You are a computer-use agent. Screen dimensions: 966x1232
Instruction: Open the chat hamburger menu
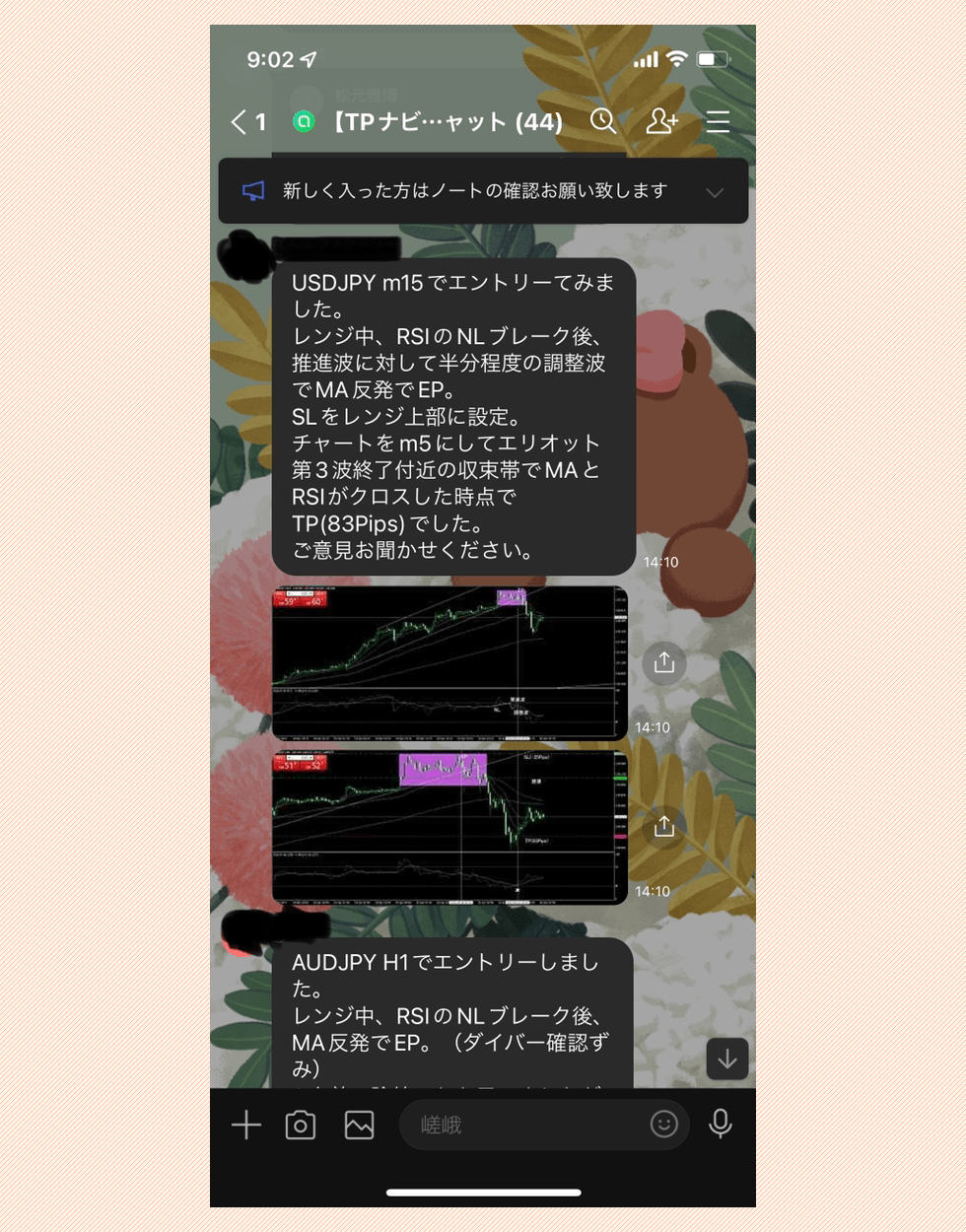click(x=718, y=121)
